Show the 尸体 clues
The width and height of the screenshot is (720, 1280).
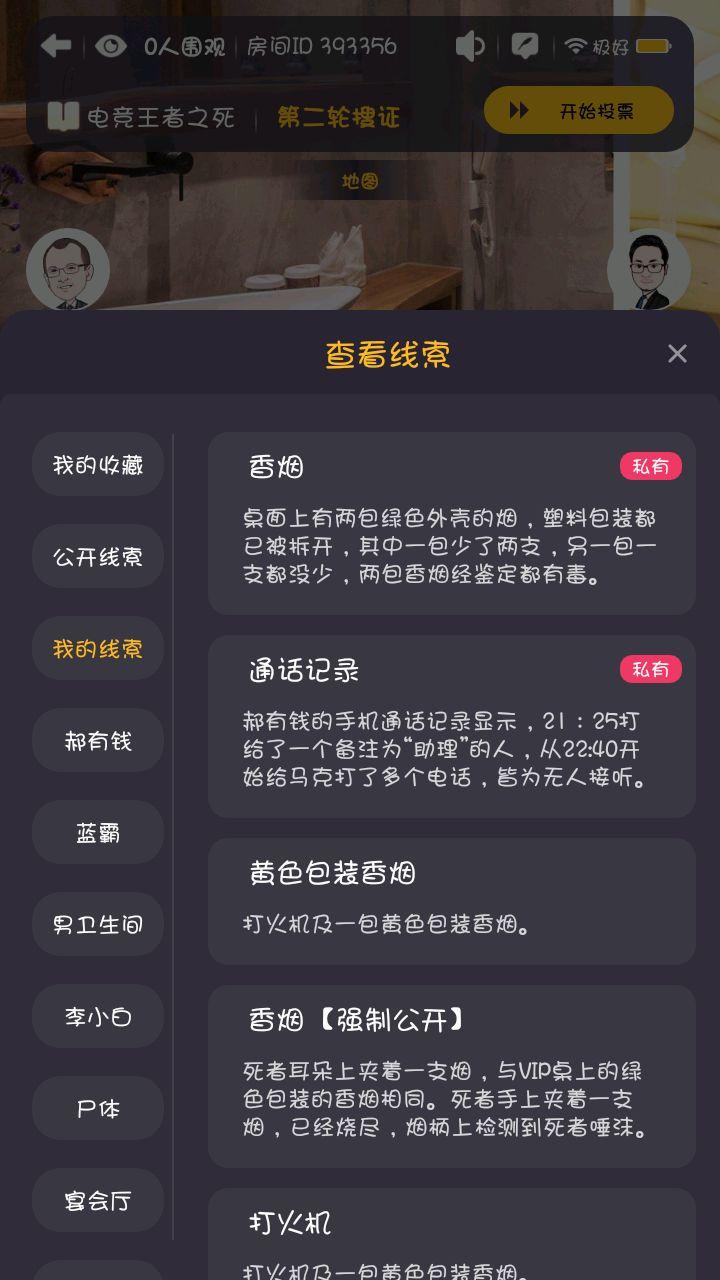(x=98, y=1109)
